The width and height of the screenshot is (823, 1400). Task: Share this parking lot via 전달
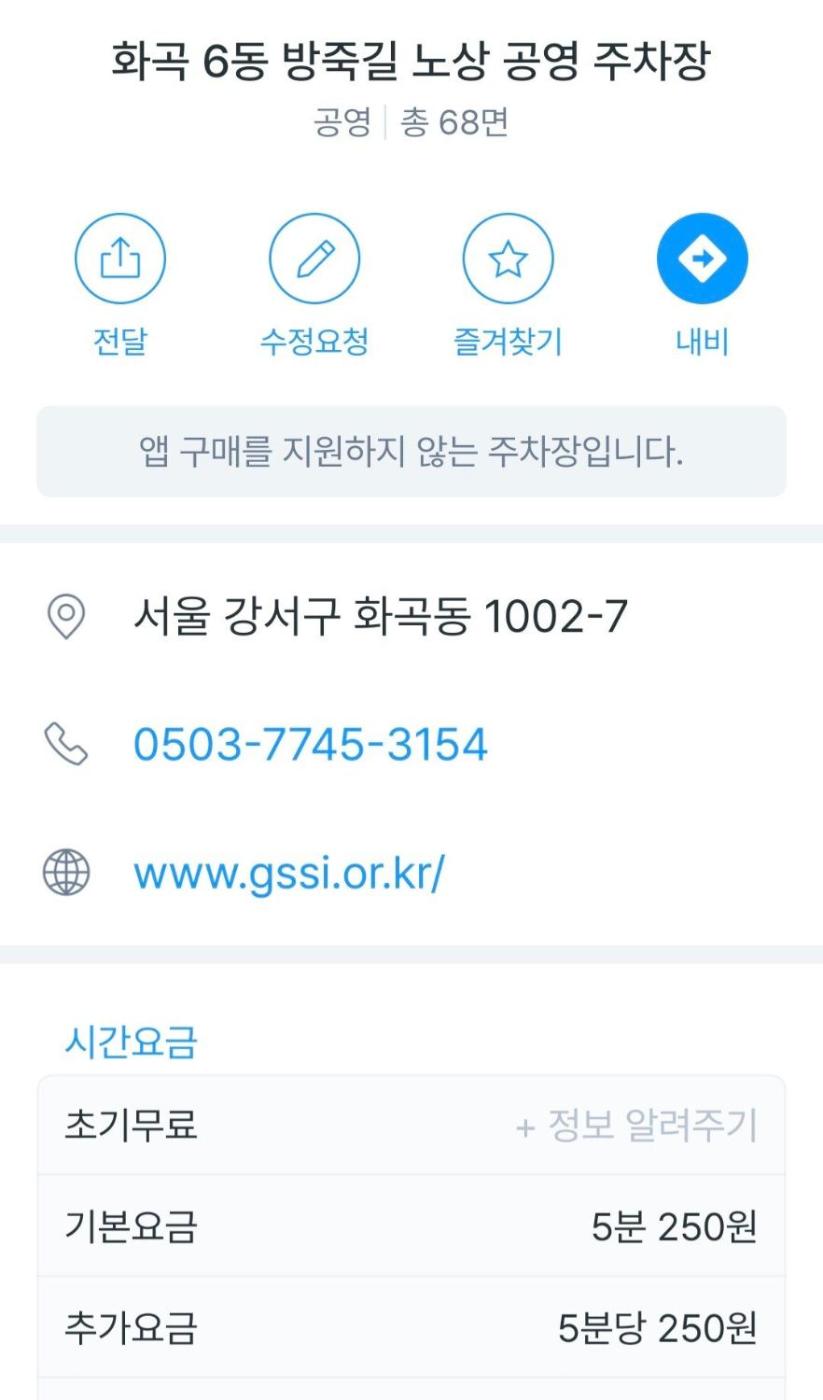pyautogui.click(x=120, y=260)
